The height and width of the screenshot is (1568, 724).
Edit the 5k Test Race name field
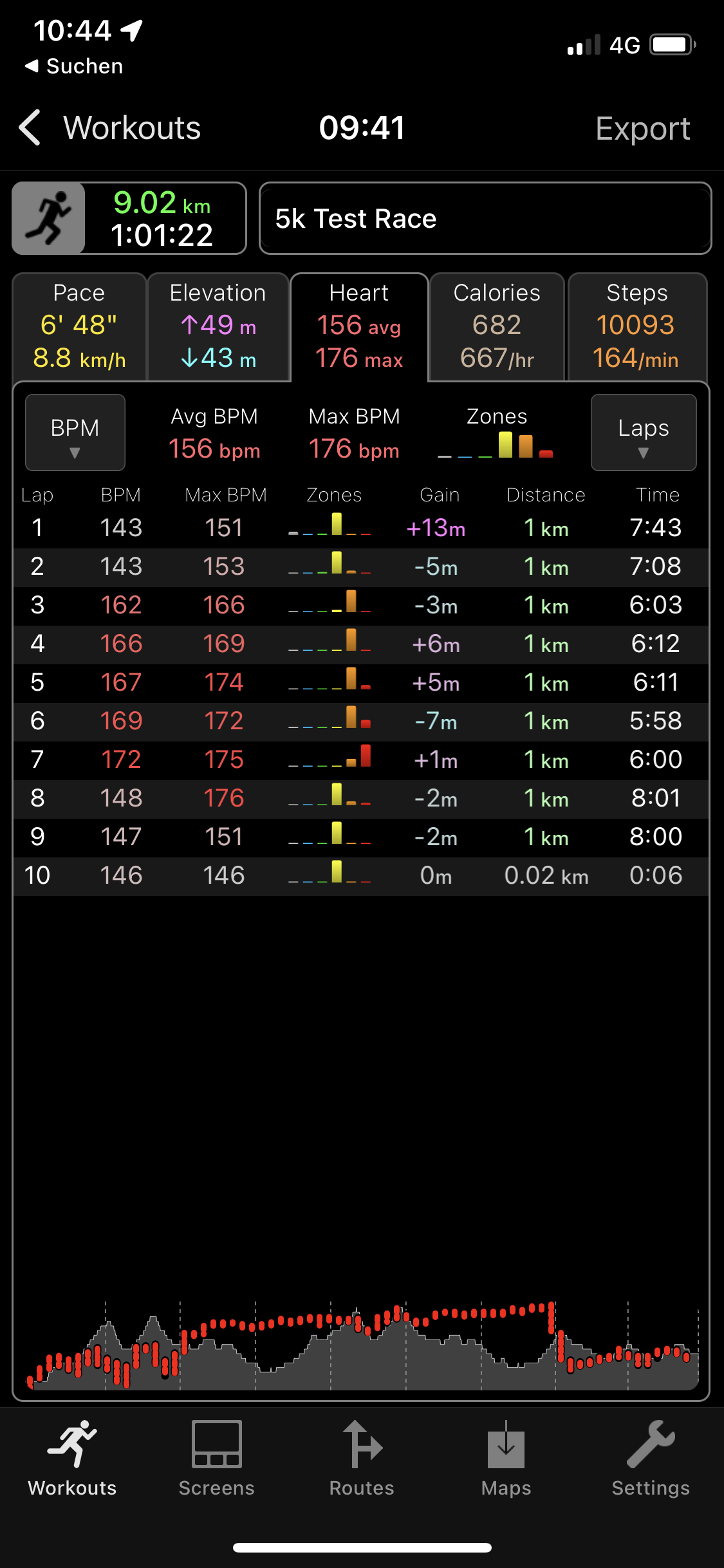[x=485, y=219]
